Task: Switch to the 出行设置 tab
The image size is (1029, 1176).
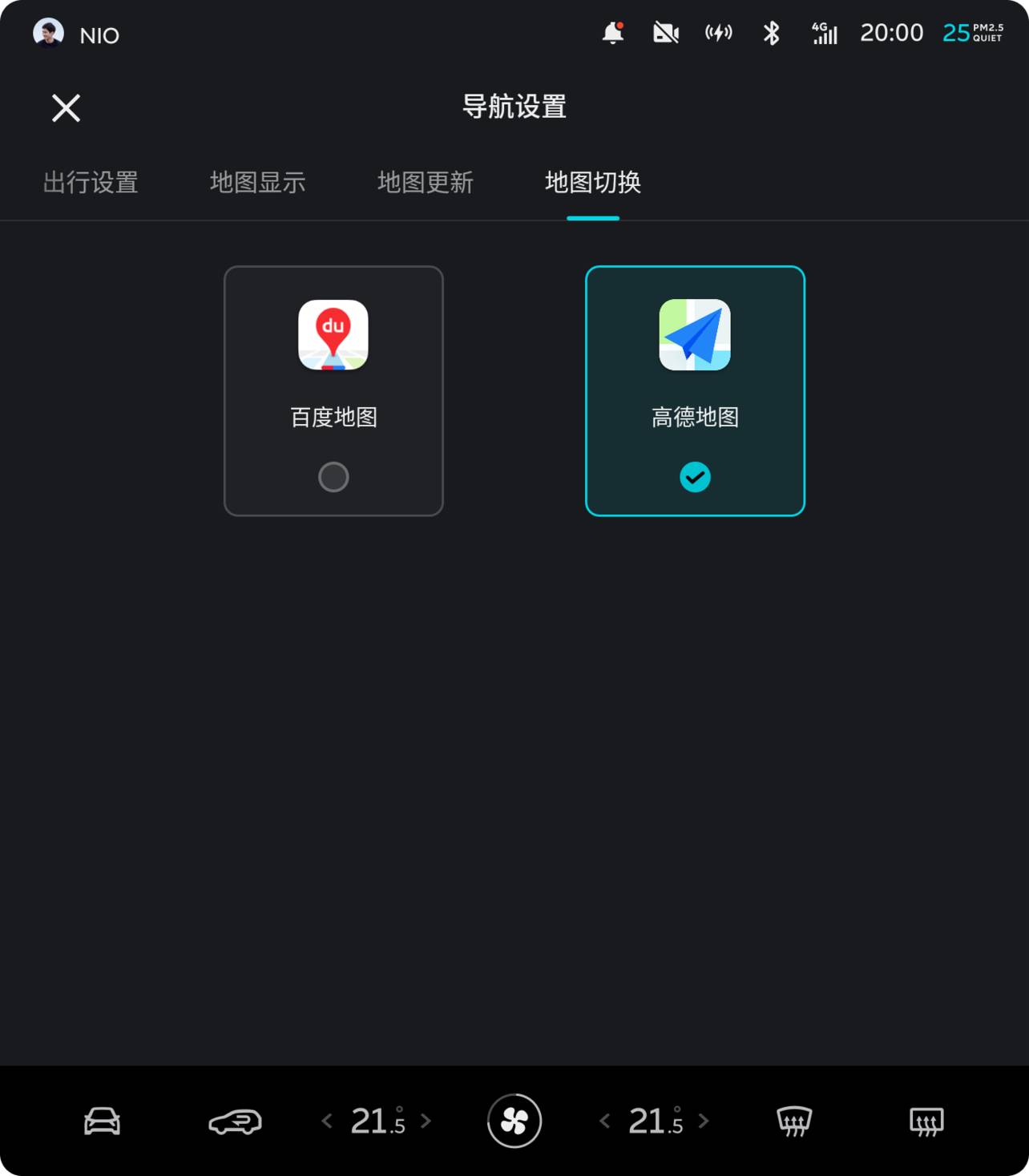Action: (91, 183)
